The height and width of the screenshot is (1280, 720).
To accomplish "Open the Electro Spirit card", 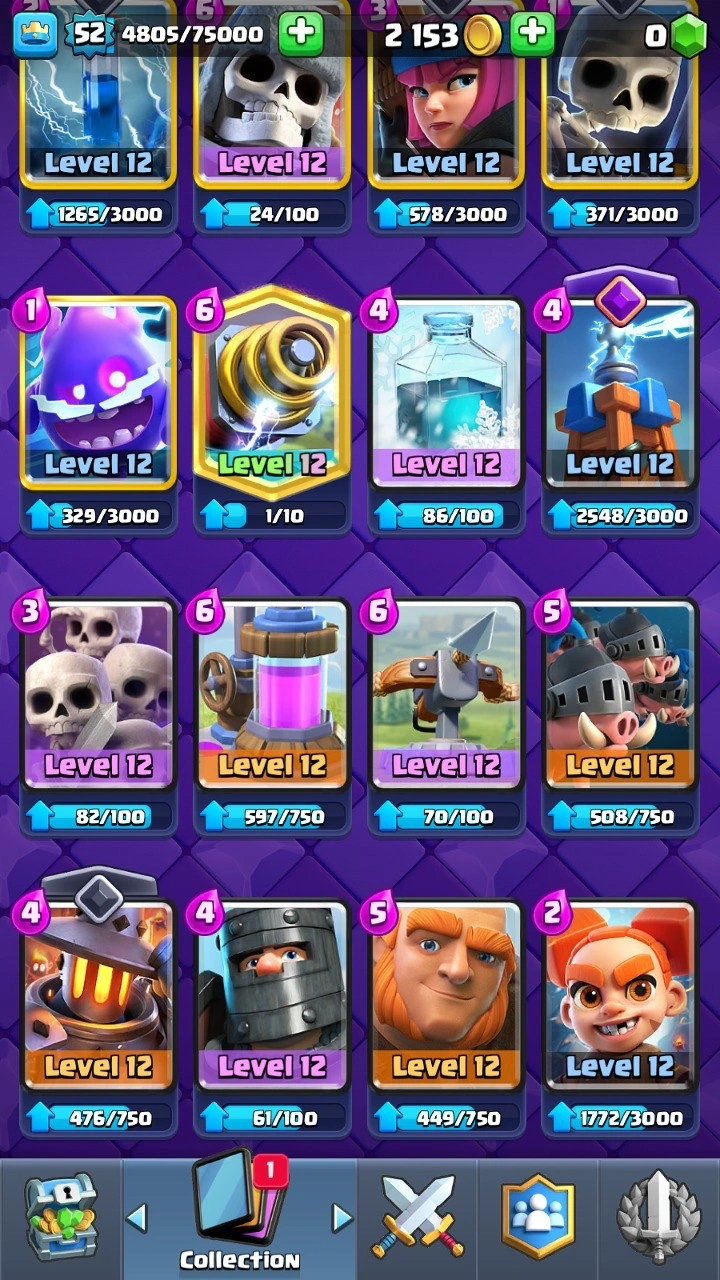I will point(98,395).
